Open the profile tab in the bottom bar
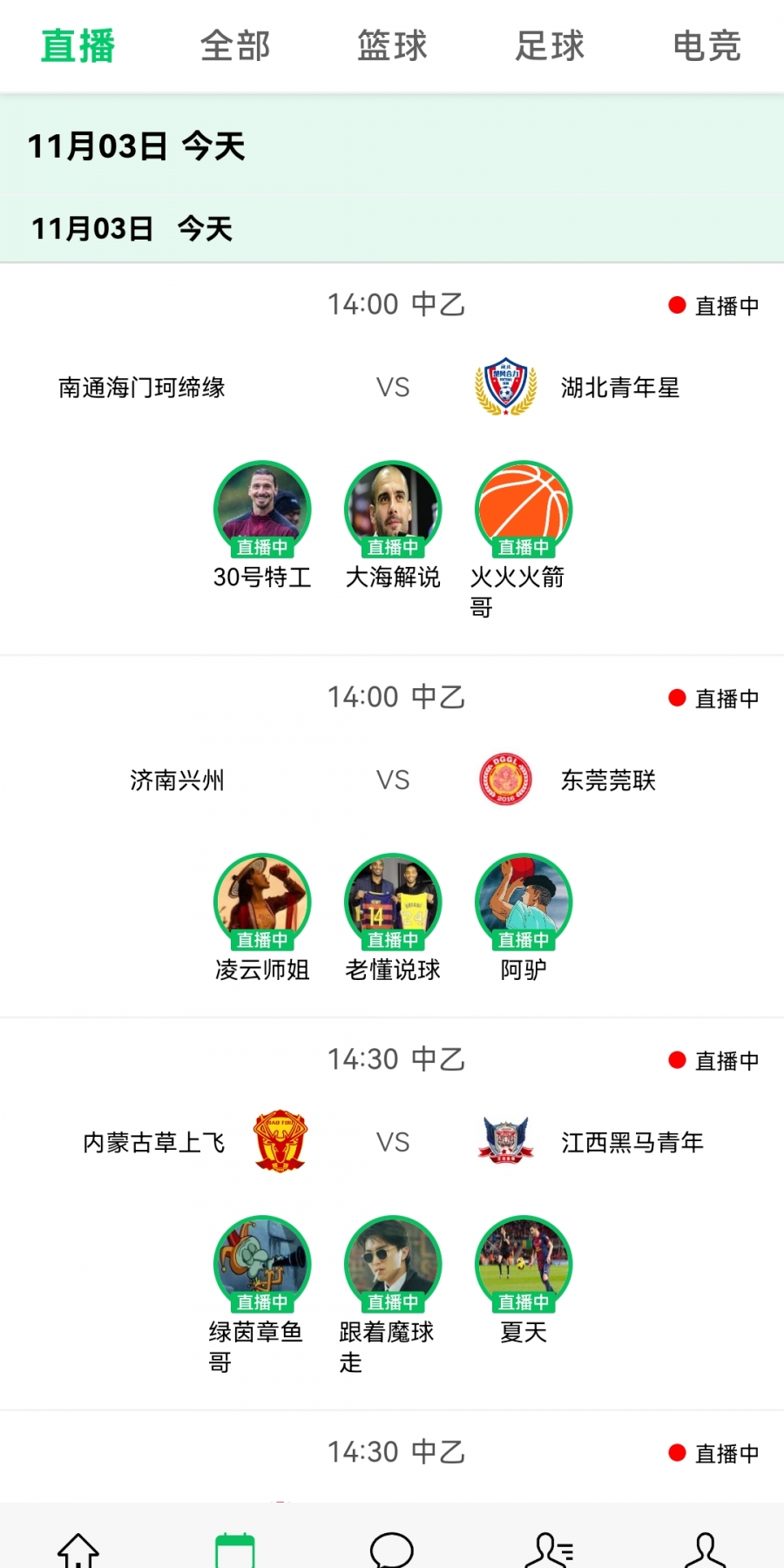This screenshot has height=1568, width=784. [x=706, y=1549]
